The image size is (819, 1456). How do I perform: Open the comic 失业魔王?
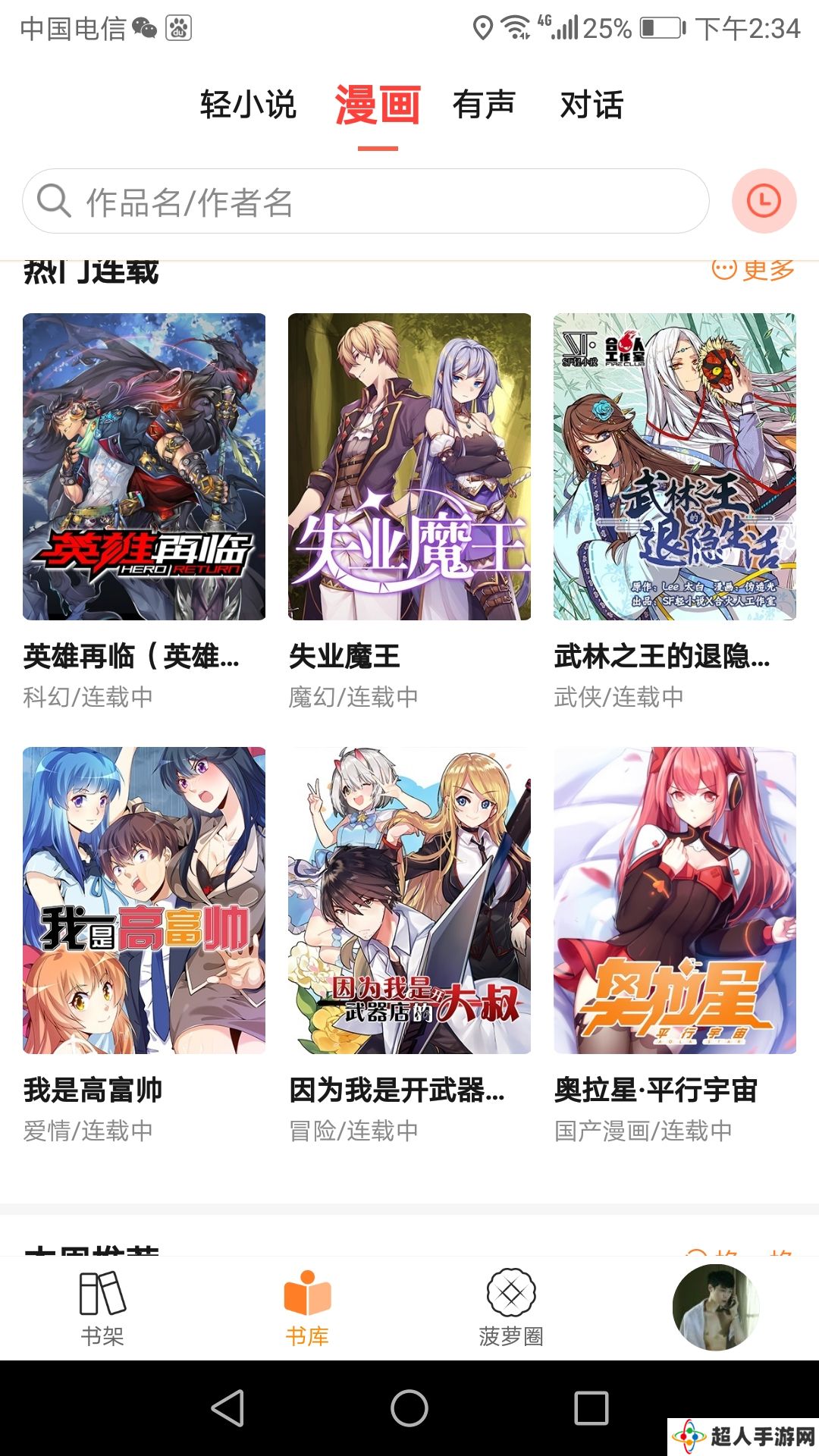(x=409, y=466)
